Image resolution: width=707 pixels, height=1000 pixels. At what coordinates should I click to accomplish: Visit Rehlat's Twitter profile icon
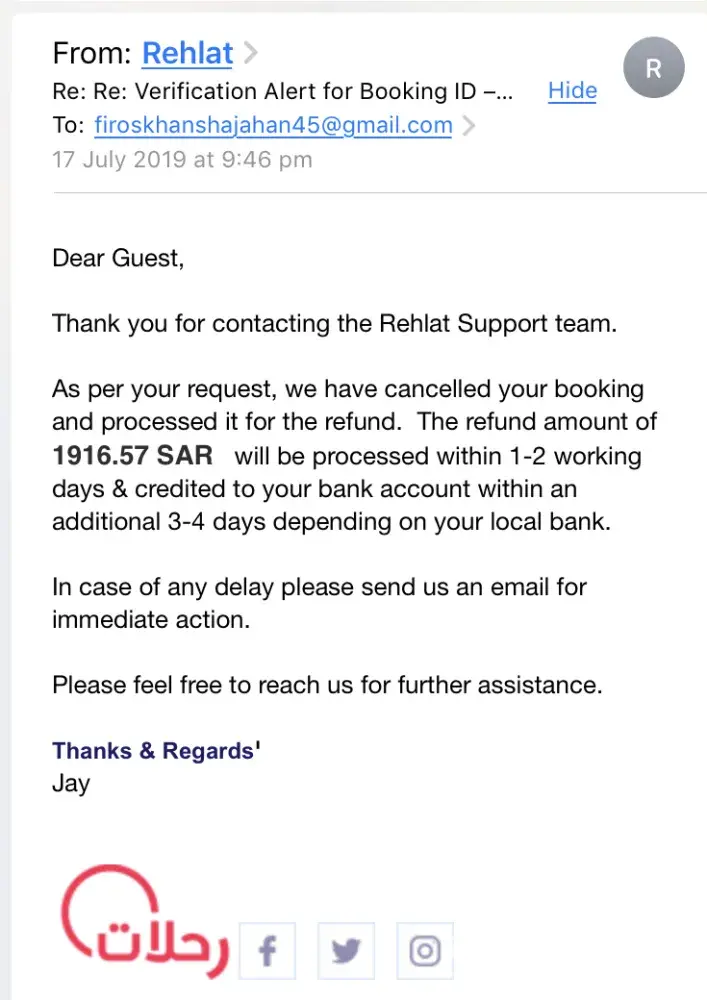pos(346,951)
